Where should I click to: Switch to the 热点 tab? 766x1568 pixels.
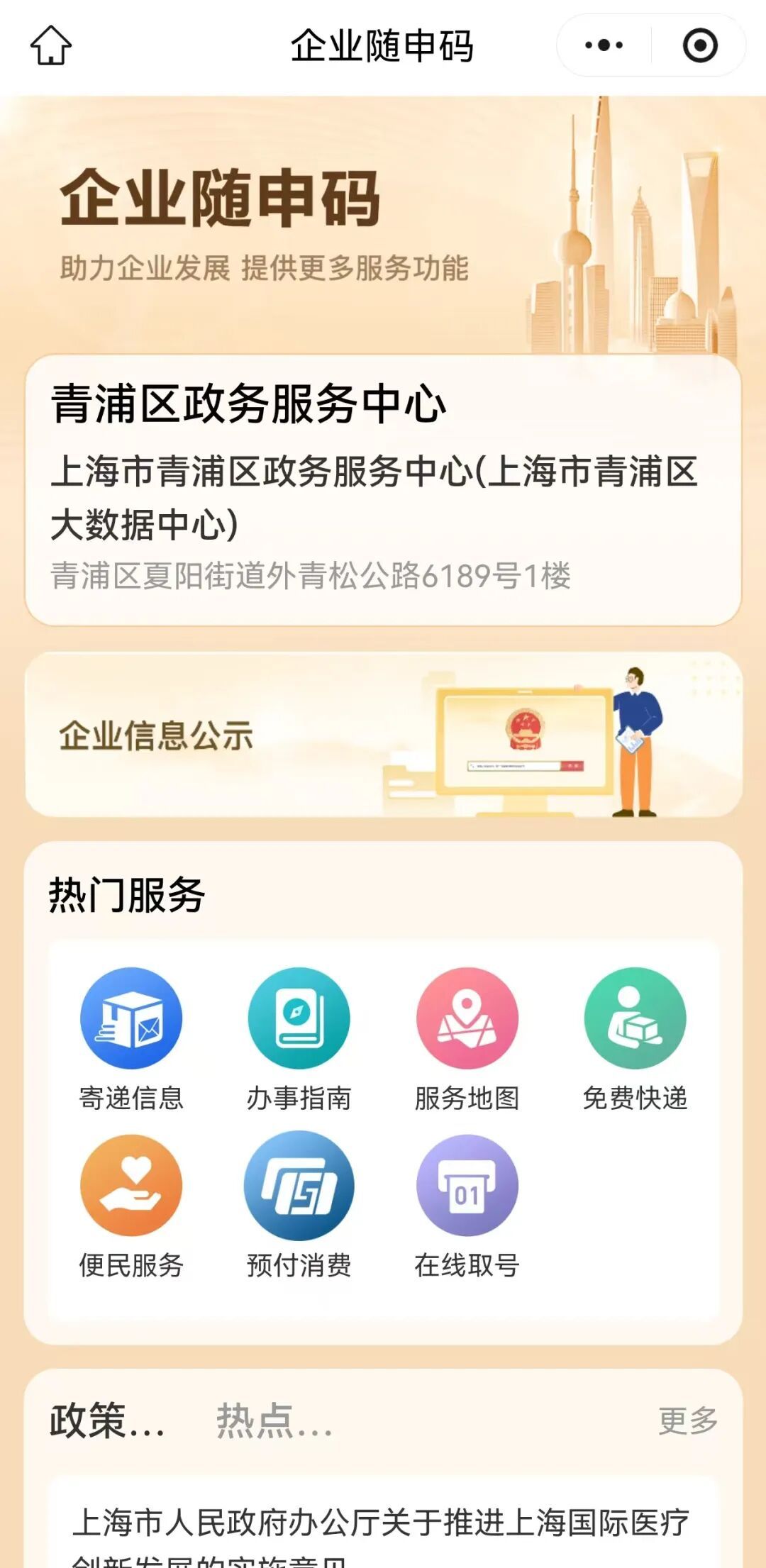274,1420
